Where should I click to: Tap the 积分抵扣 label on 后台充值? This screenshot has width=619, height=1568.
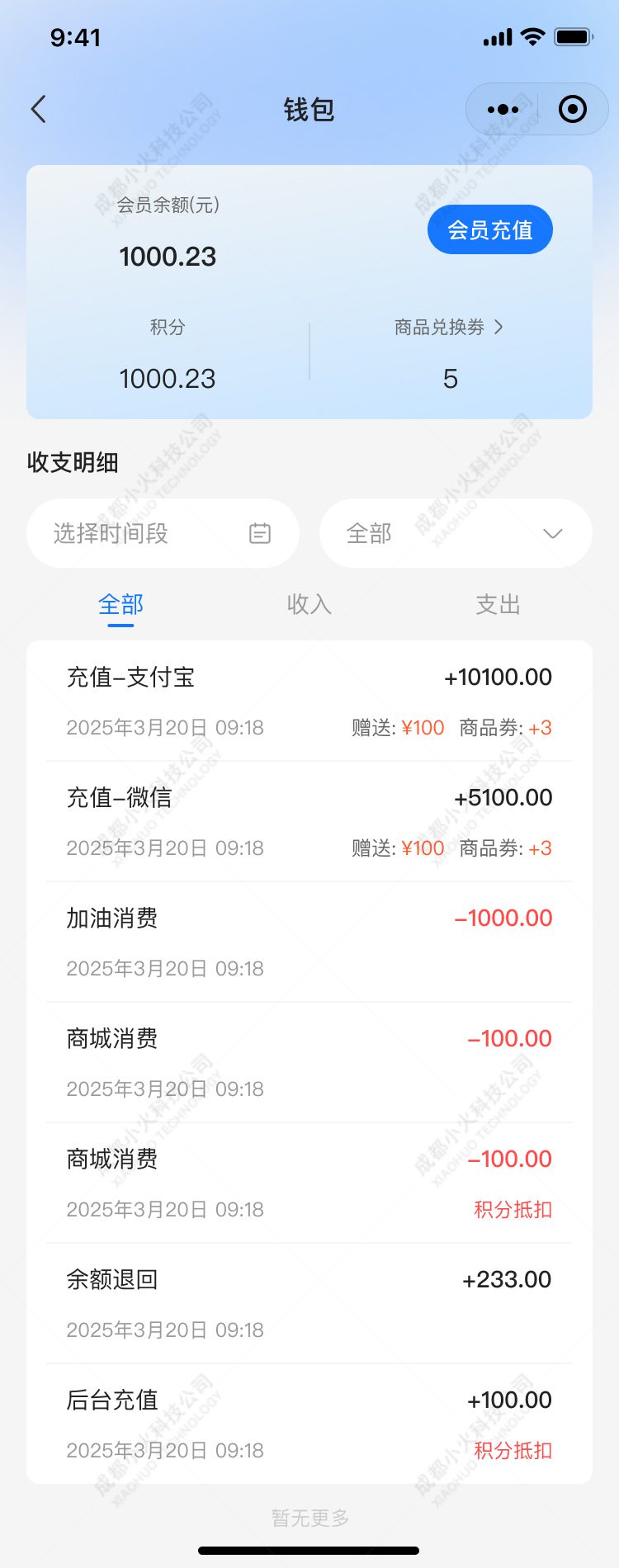[513, 1451]
